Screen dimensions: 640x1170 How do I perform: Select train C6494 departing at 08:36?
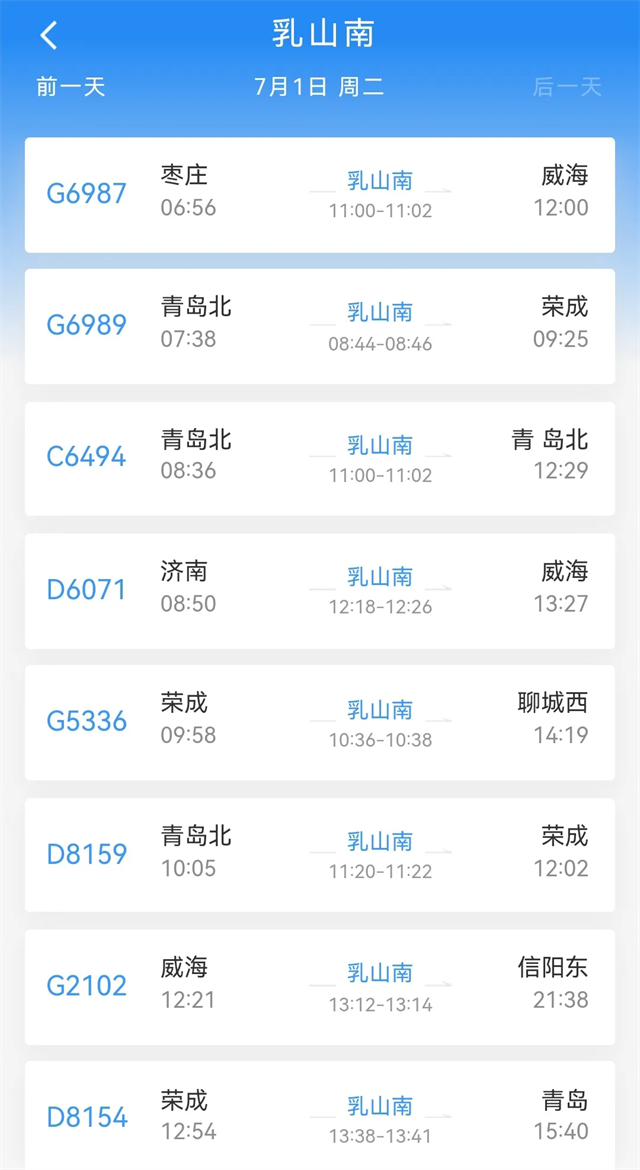tap(320, 458)
